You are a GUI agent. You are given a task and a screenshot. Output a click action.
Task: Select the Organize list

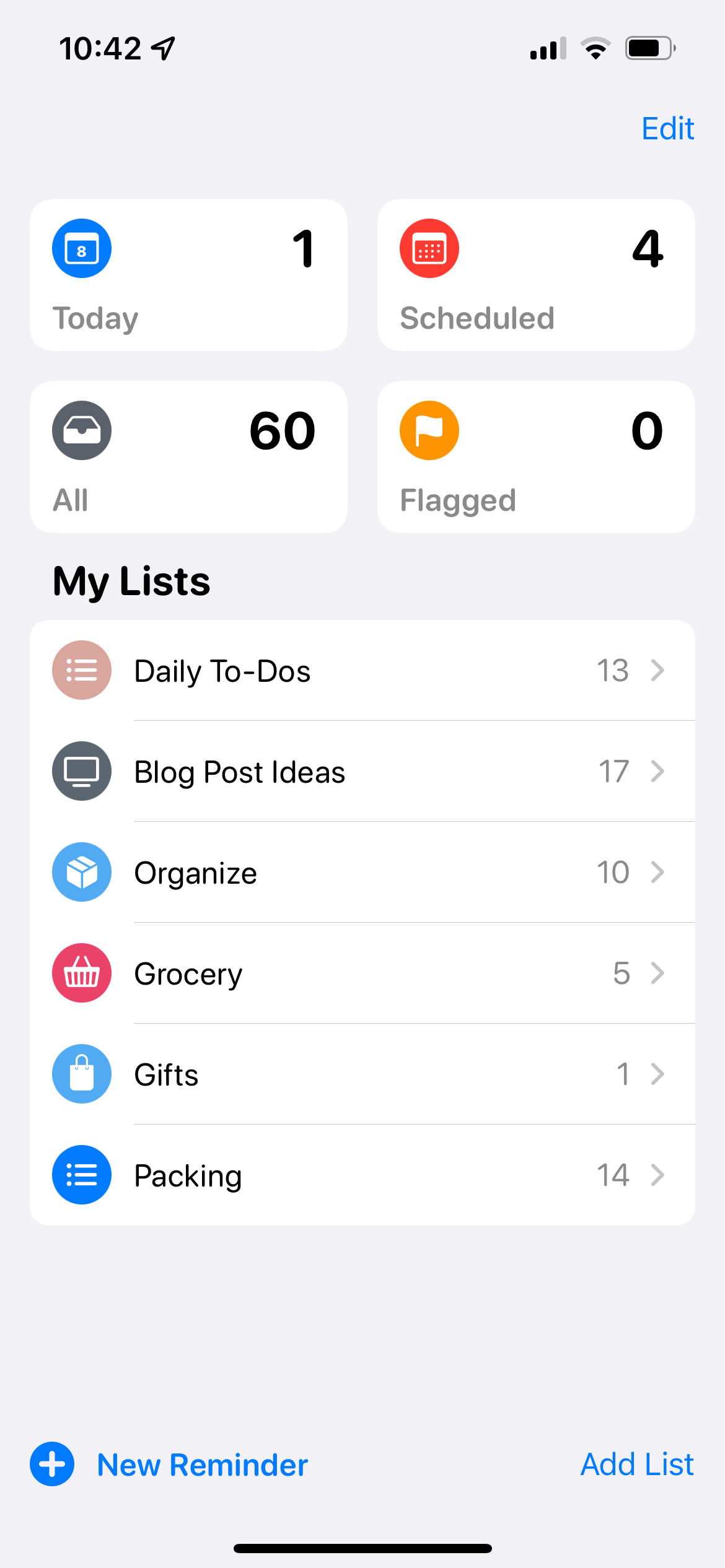pos(362,873)
